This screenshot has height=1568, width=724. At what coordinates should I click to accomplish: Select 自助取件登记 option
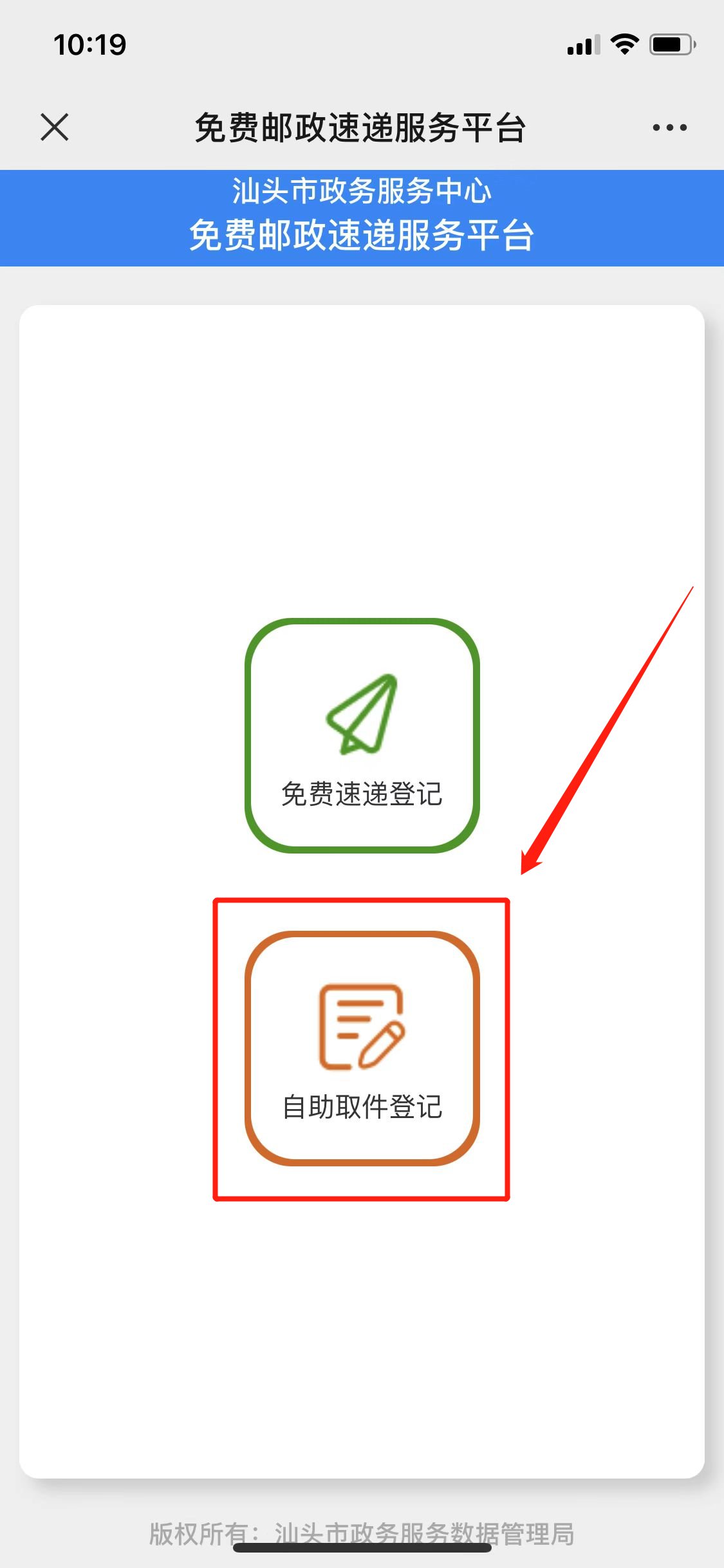click(x=362, y=1048)
